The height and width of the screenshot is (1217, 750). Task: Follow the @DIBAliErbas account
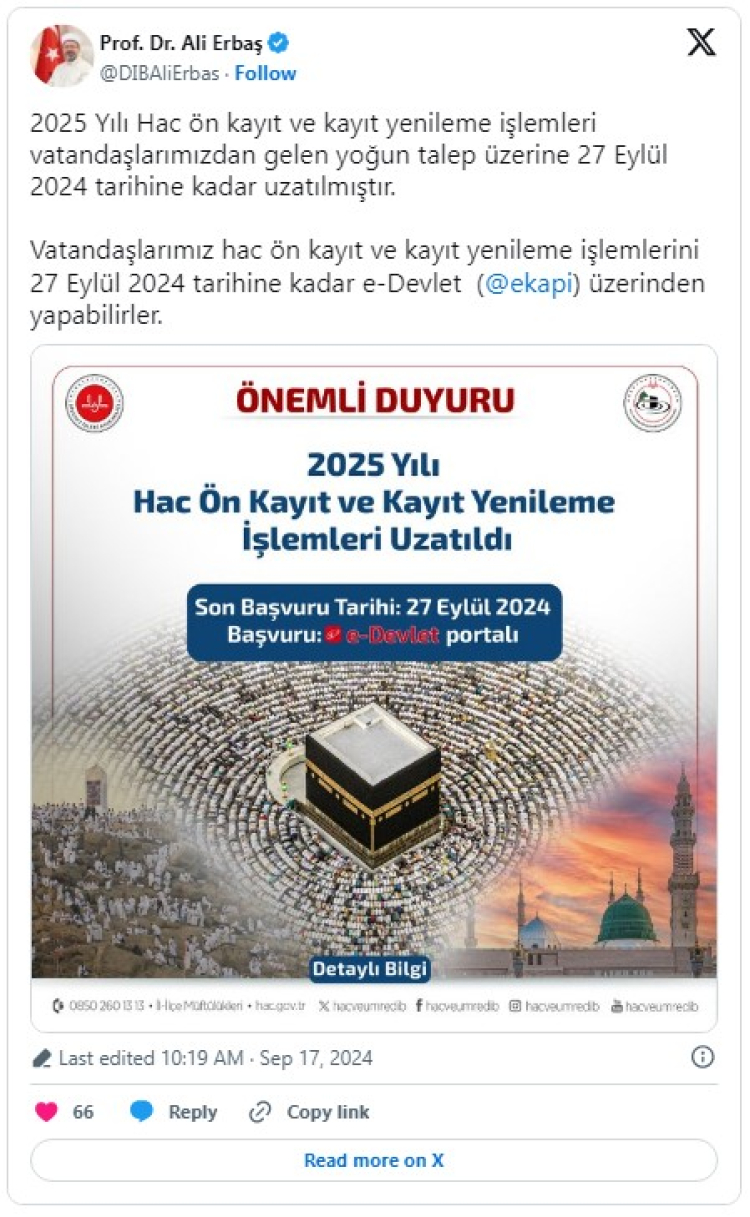tap(265, 73)
